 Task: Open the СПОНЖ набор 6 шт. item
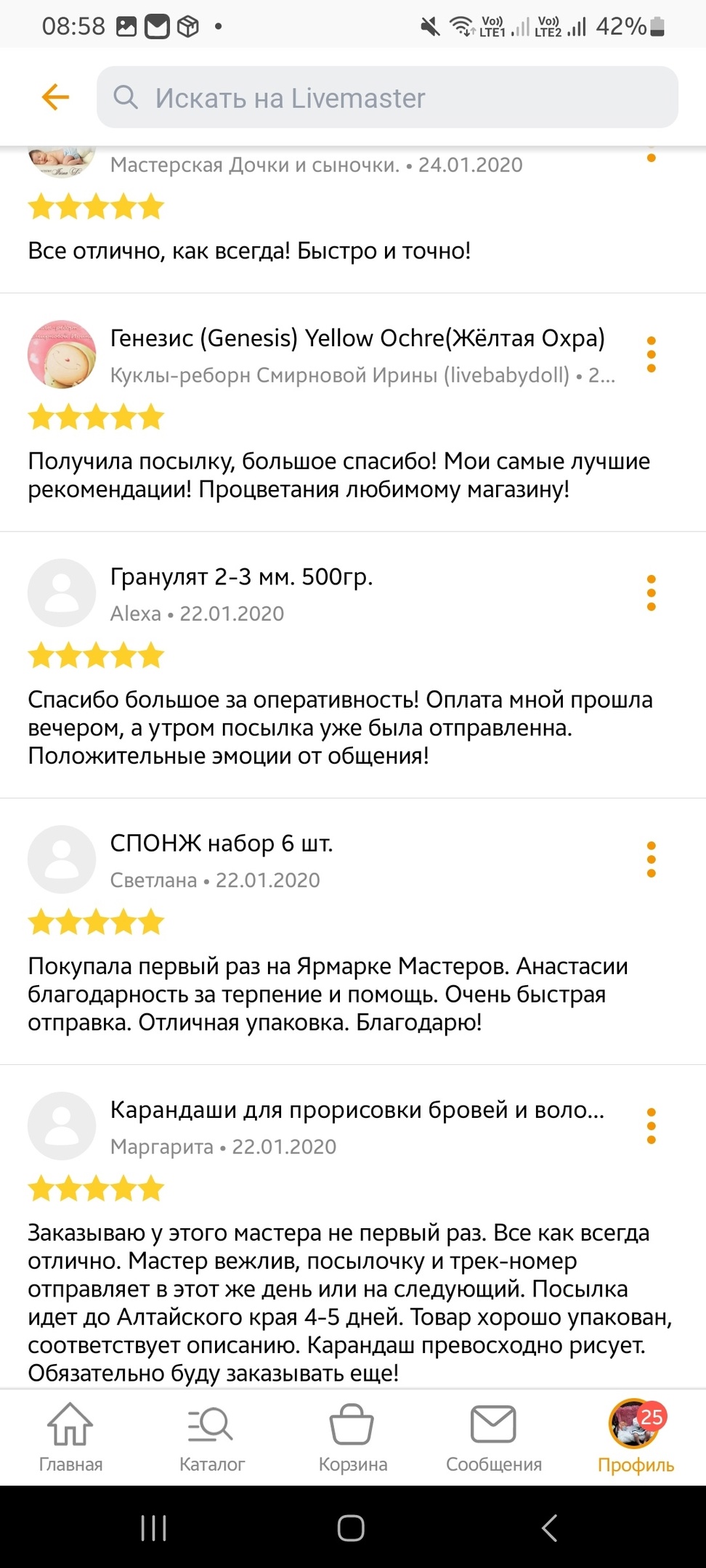click(x=222, y=844)
